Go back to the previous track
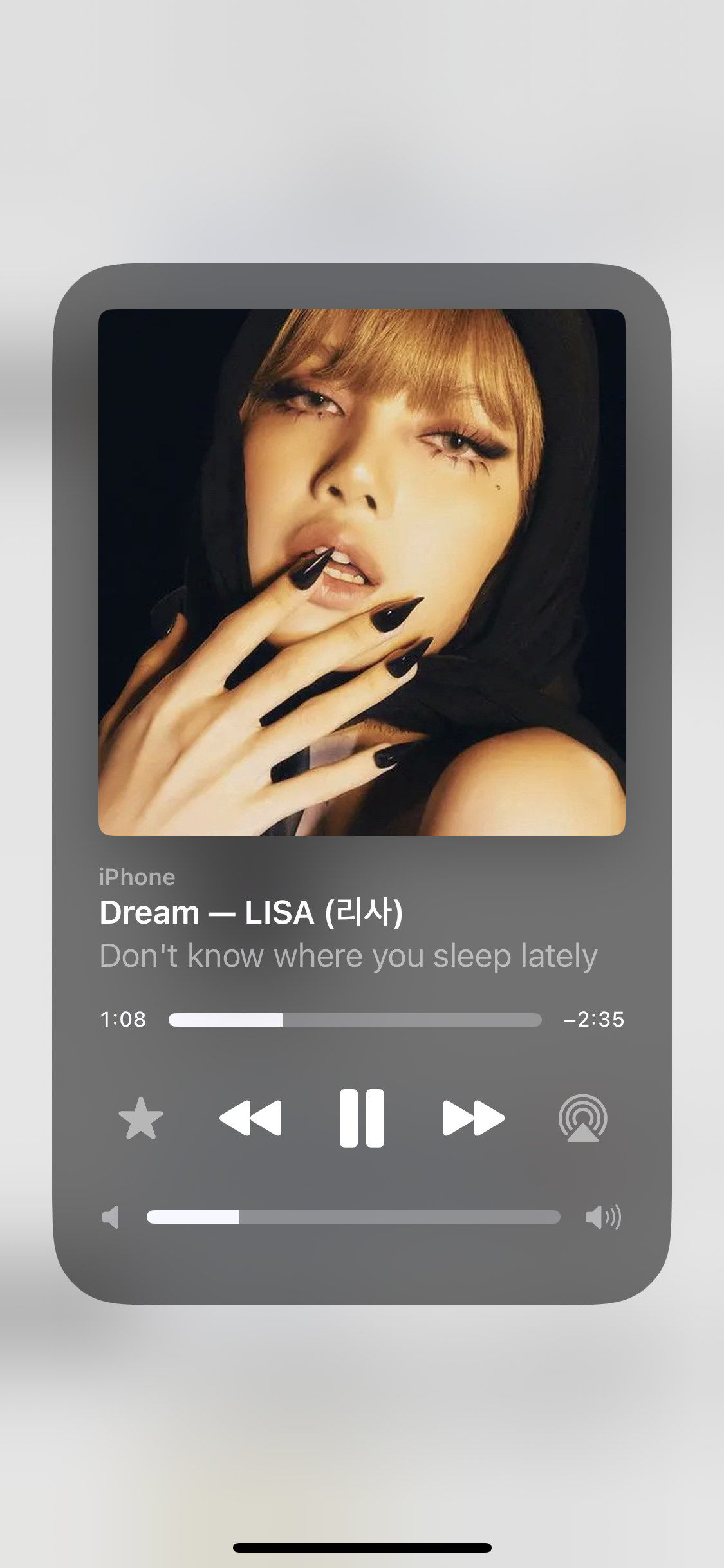 pyautogui.click(x=250, y=1119)
